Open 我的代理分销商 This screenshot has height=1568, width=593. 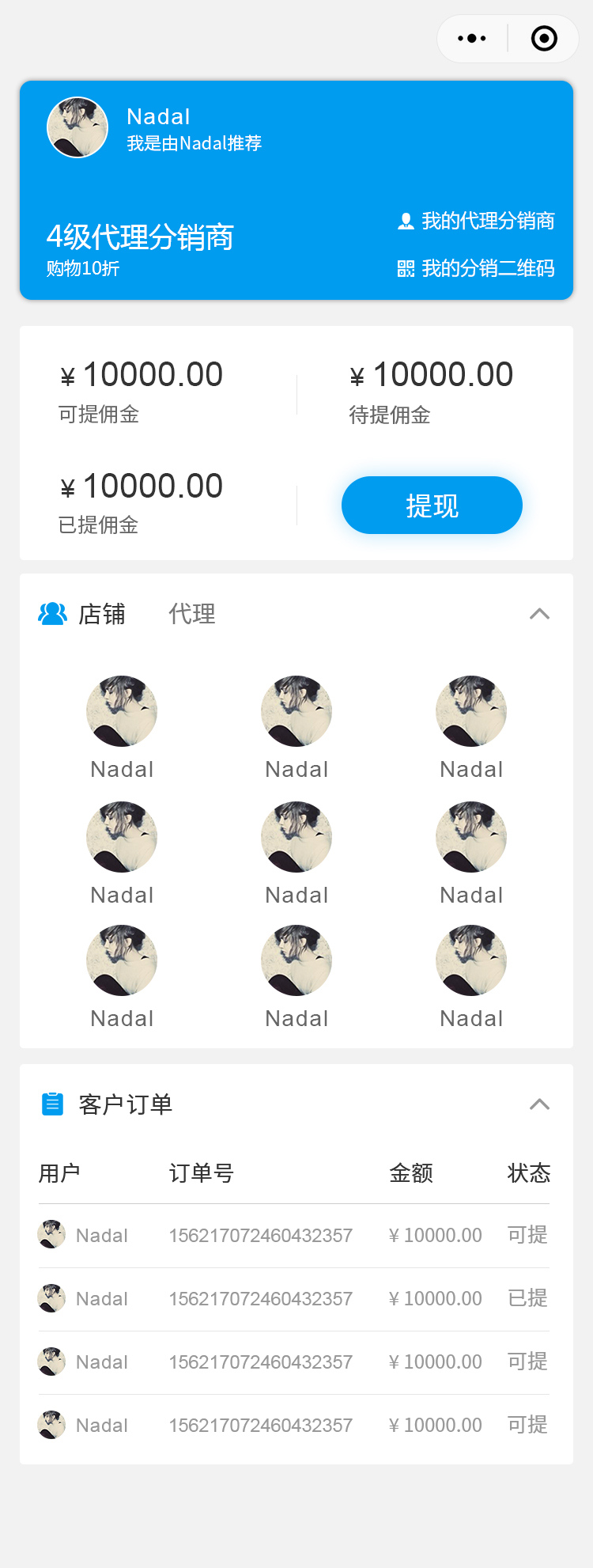(x=476, y=222)
